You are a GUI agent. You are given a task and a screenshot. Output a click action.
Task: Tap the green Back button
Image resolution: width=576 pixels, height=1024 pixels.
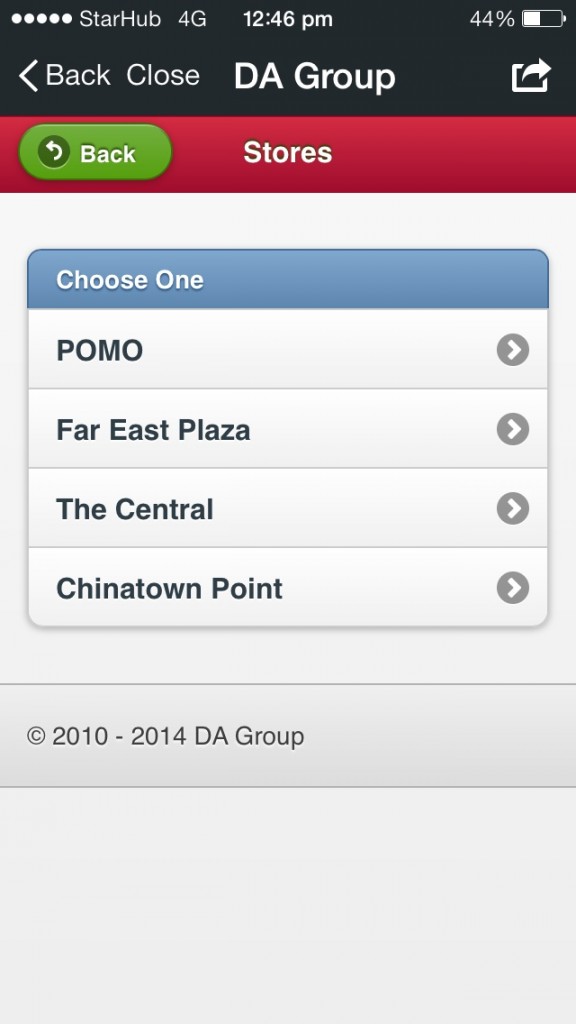(x=95, y=152)
